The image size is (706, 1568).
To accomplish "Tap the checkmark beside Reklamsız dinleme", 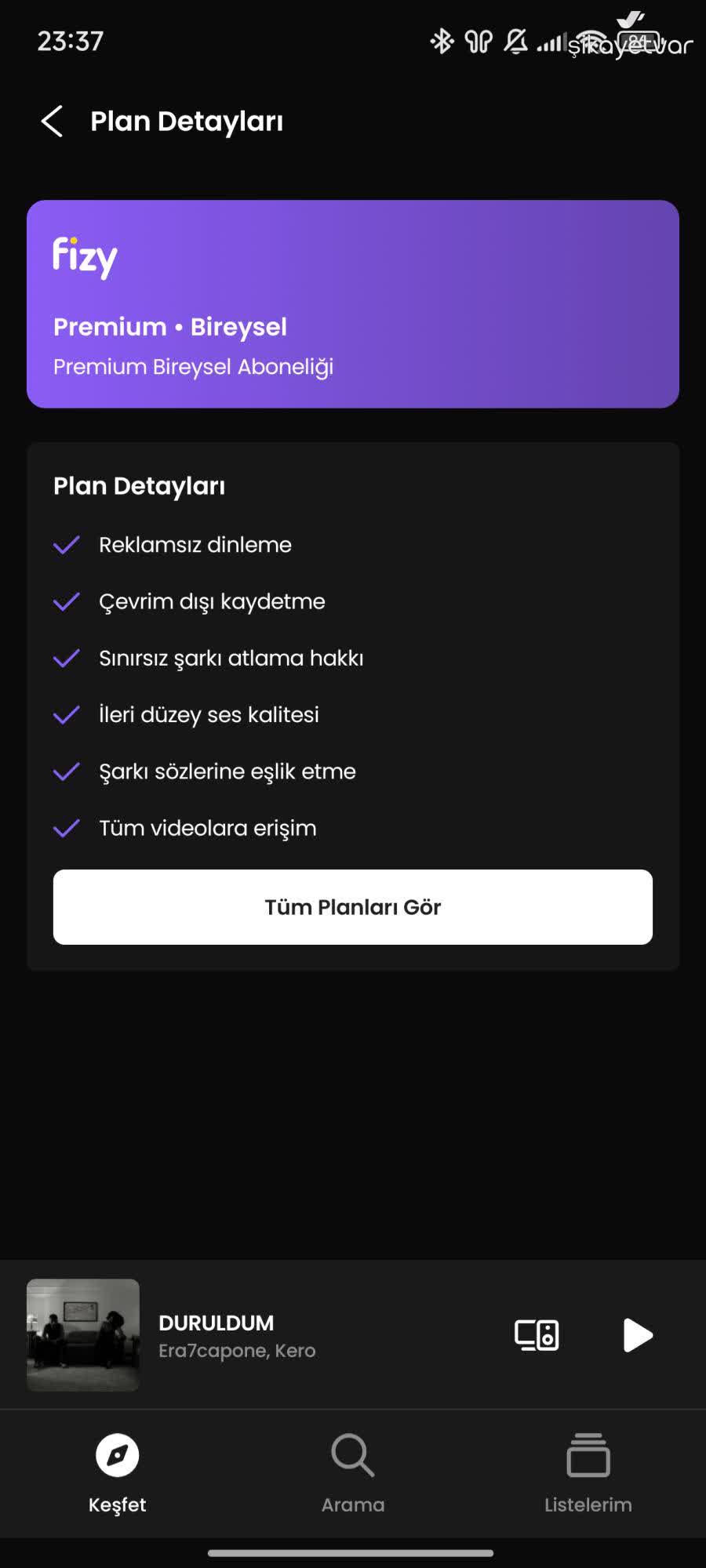I will (x=66, y=545).
